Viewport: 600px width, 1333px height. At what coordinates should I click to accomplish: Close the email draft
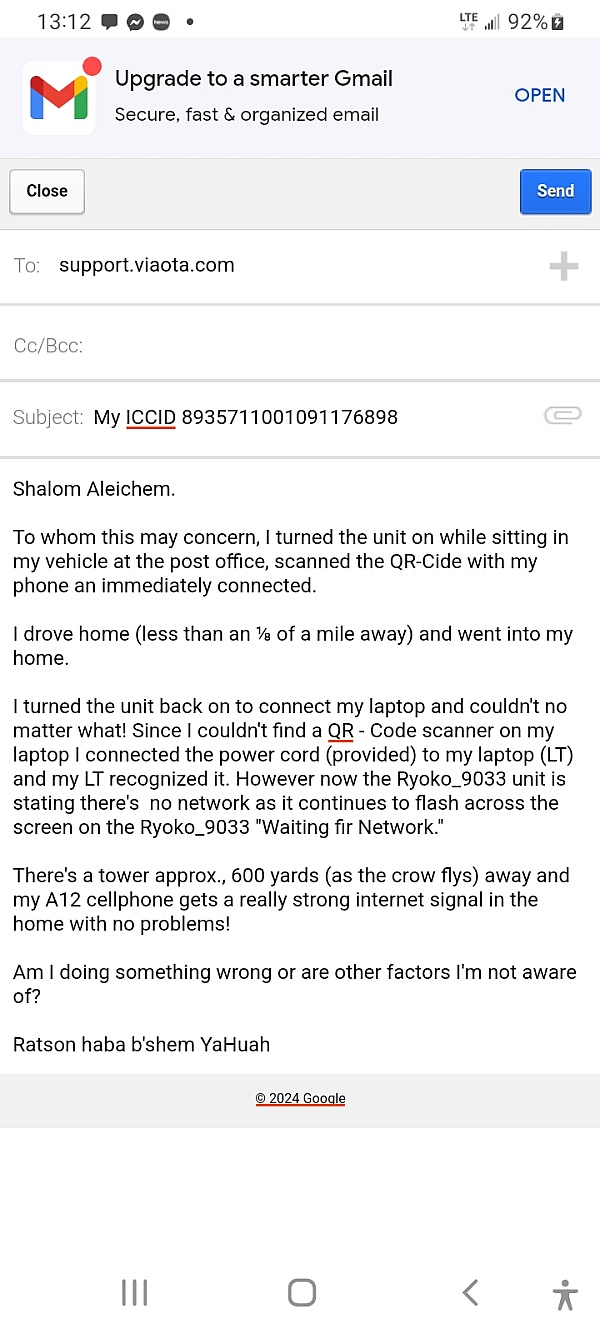pos(47,191)
